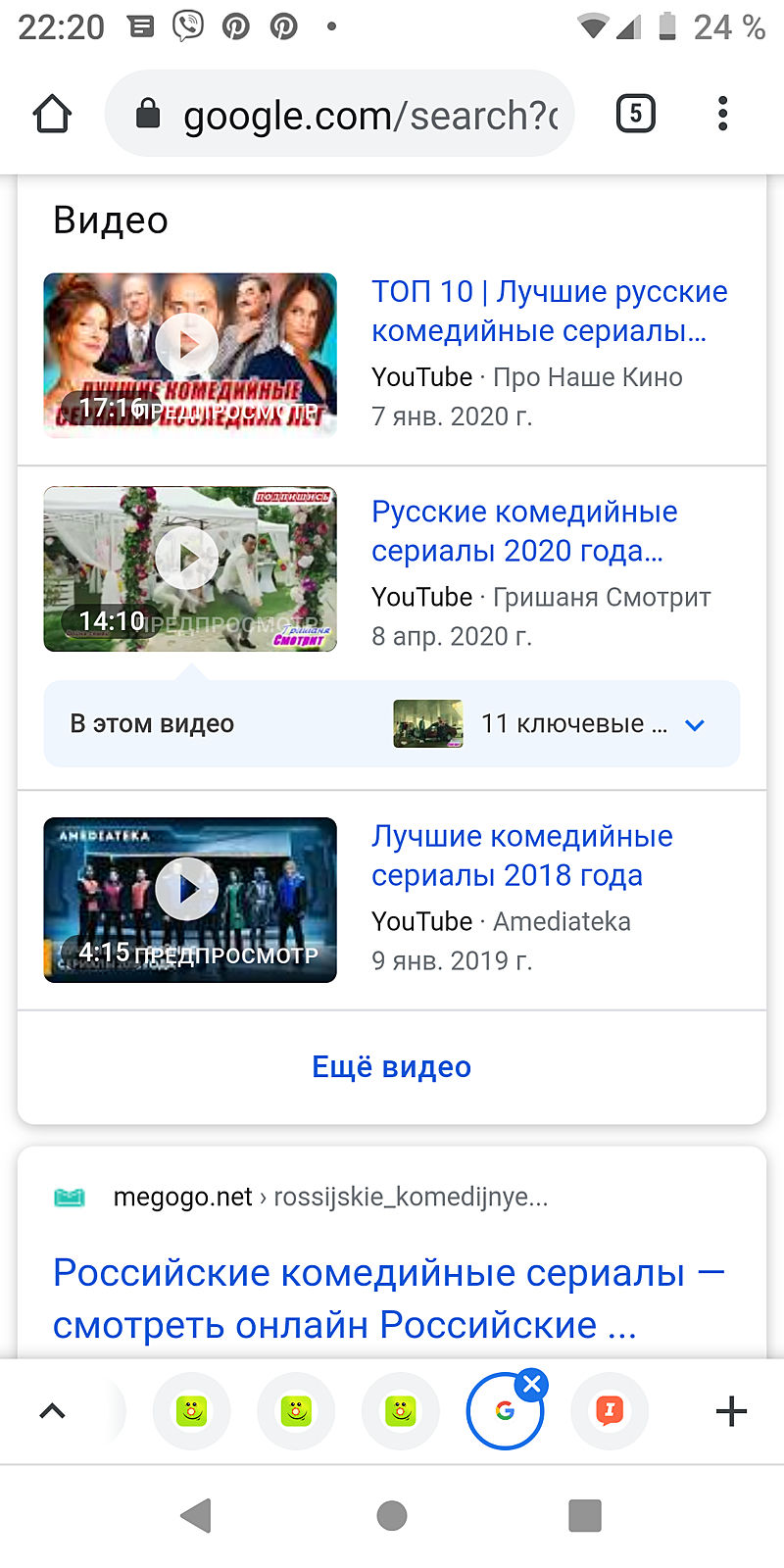Switch to the orange-icon tab in the strip

tap(610, 1411)
